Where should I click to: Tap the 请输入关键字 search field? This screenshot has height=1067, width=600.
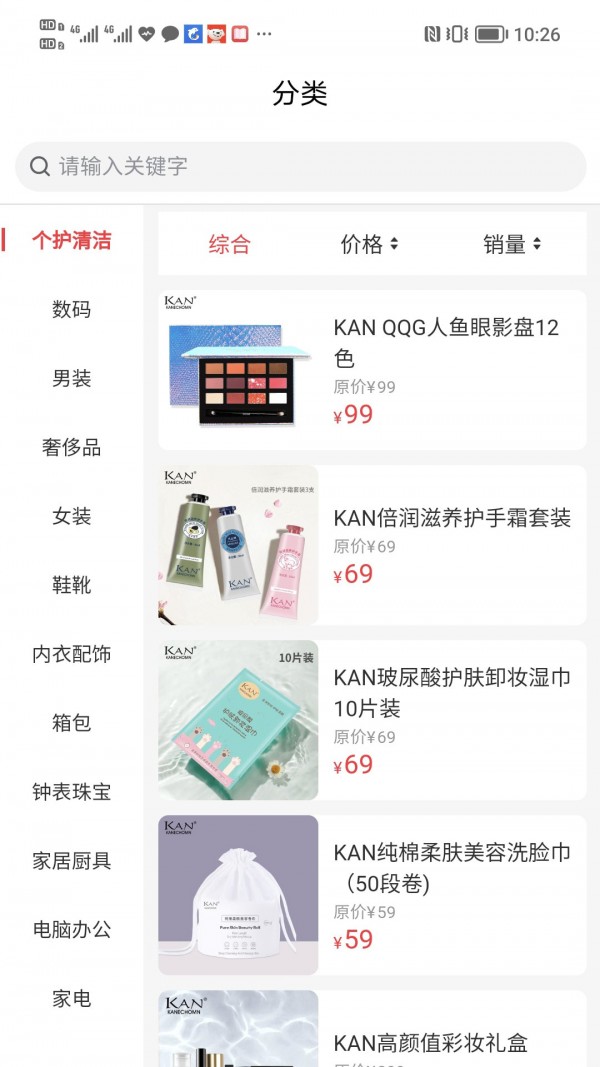[300, 166]
